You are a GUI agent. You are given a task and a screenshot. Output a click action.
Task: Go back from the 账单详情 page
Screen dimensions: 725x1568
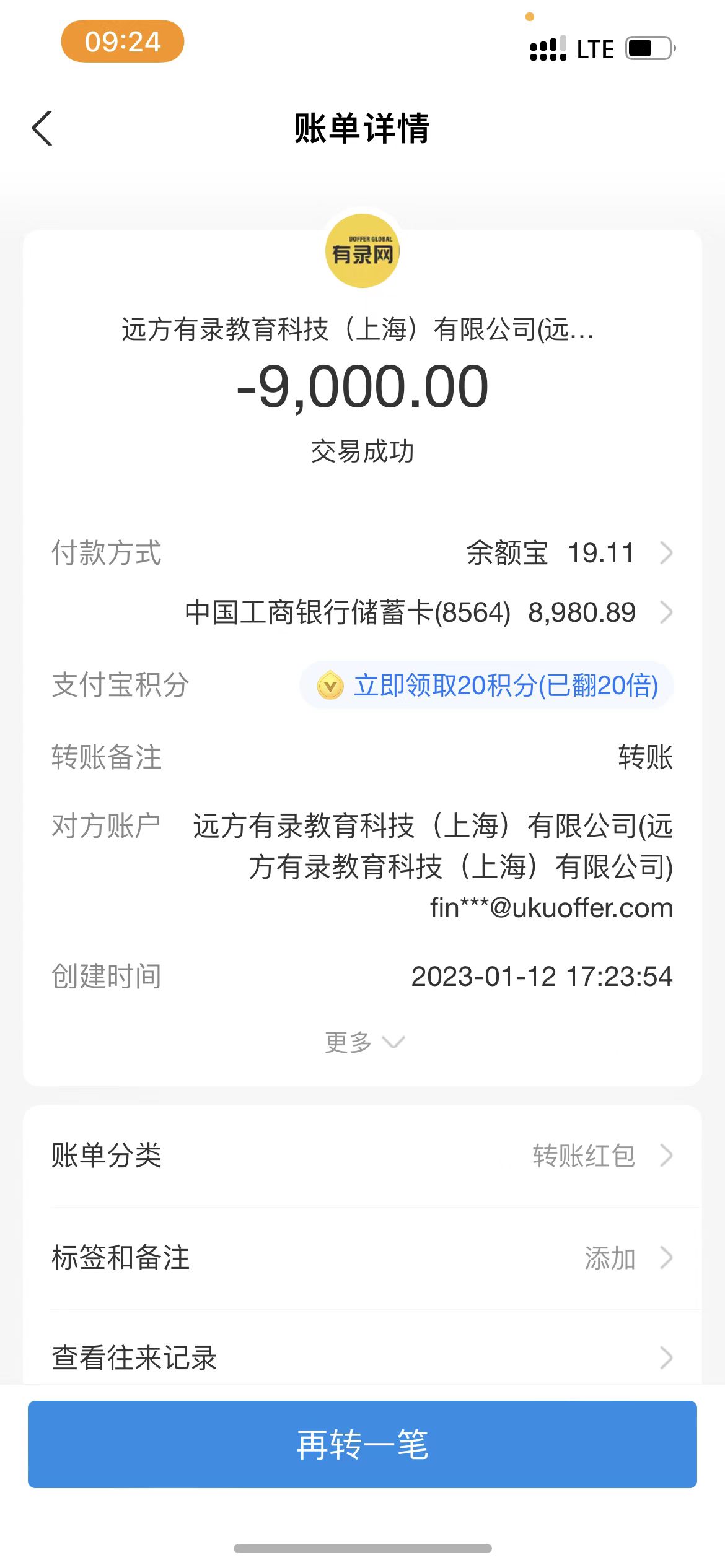[42, 129]
